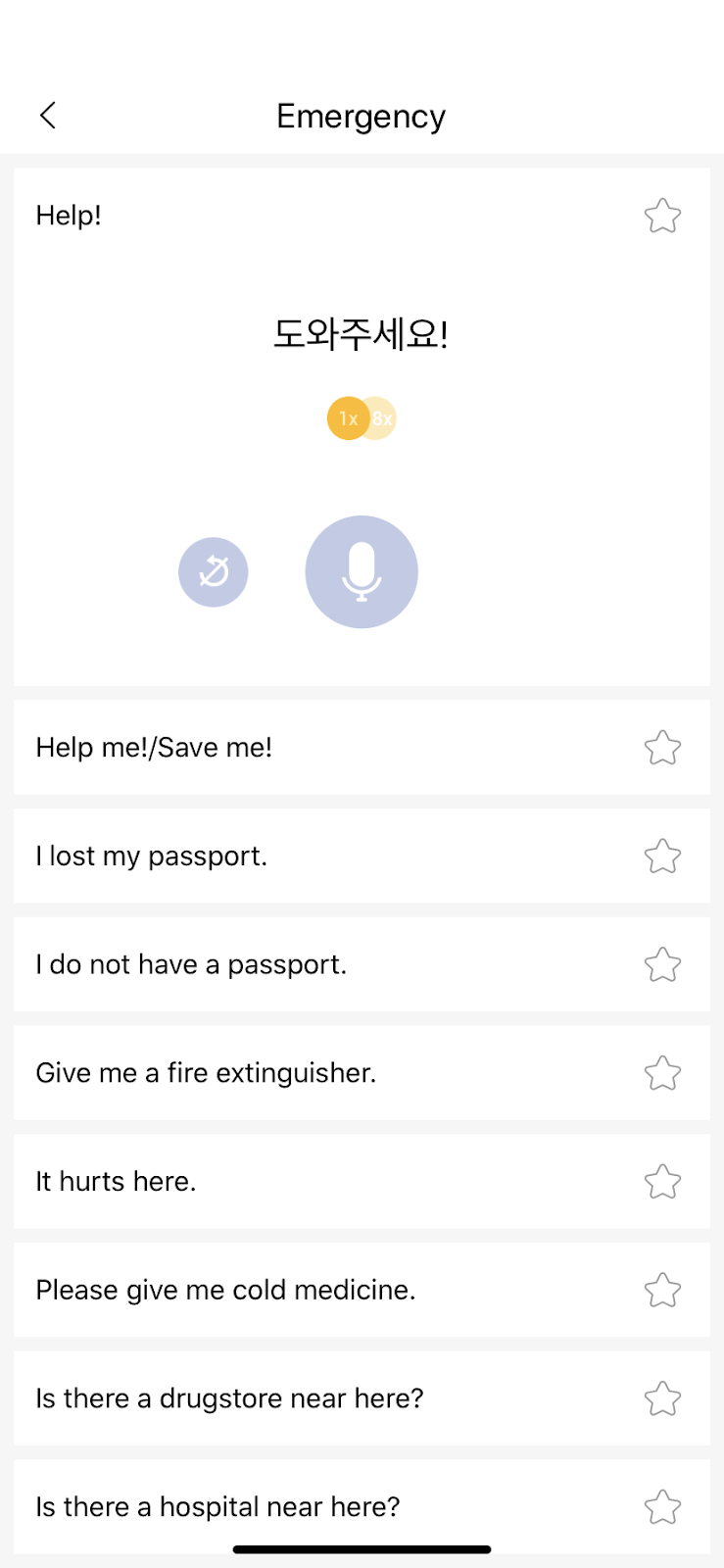Expand "I do not have a passport."
This screenshot has height=1568, width=724.
[294, 965]
